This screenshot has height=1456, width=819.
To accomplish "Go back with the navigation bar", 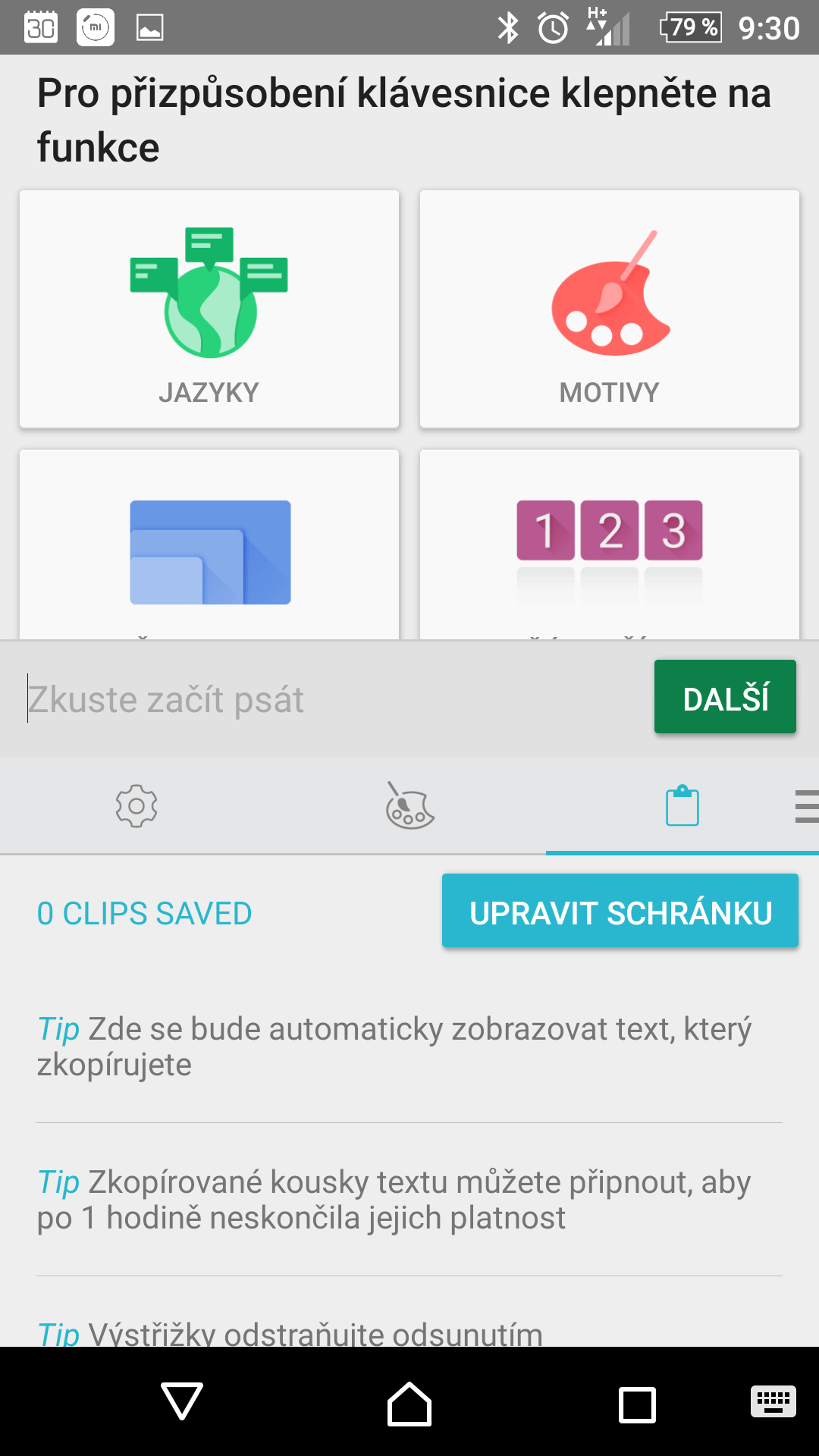I will tap(182, 1401).
